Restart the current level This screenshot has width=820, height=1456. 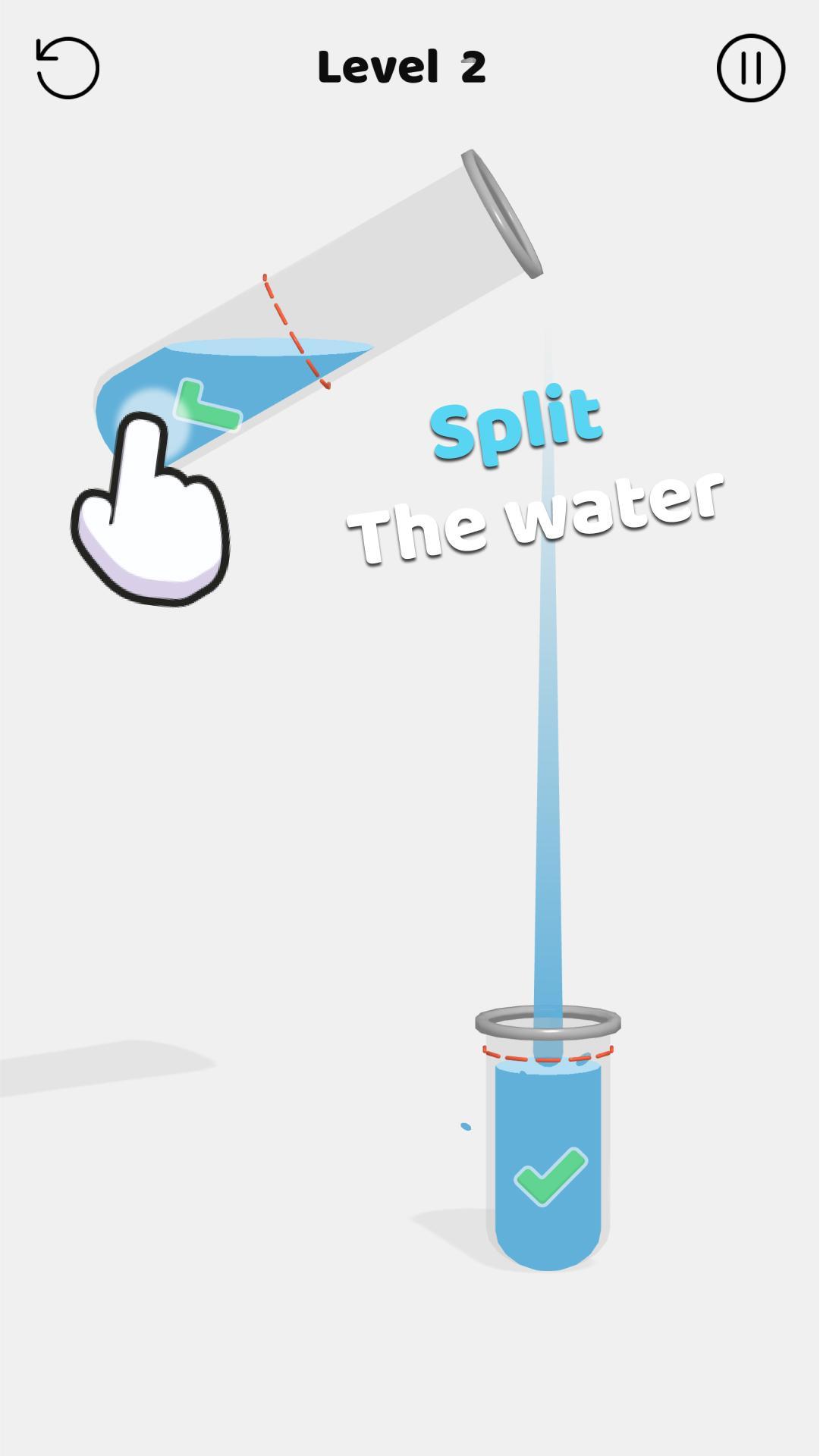[x=68, y=68]
